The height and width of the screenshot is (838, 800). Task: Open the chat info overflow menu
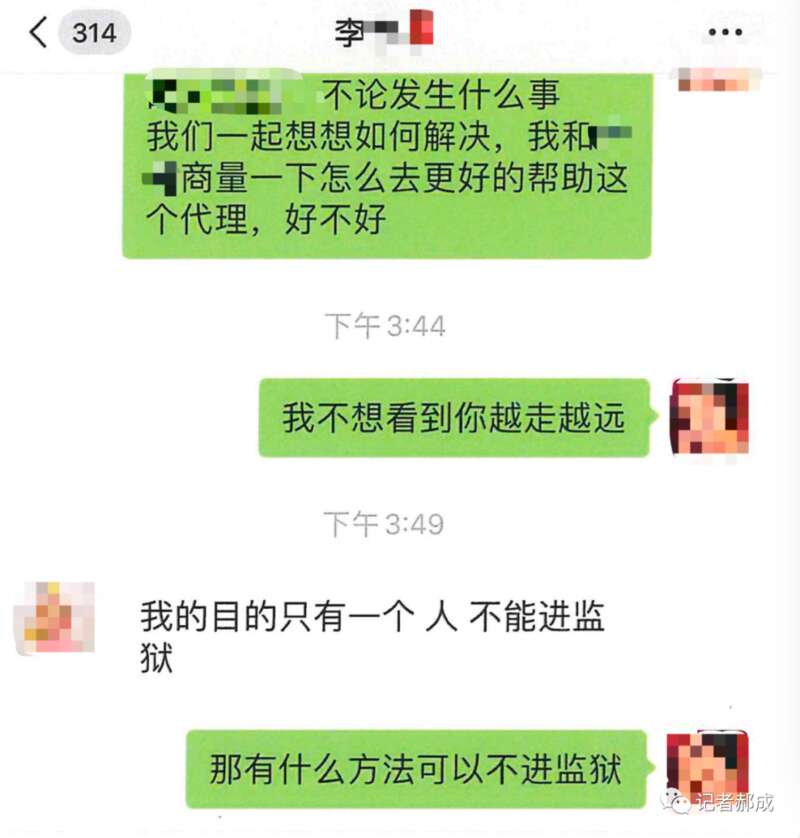click(725, 32)
